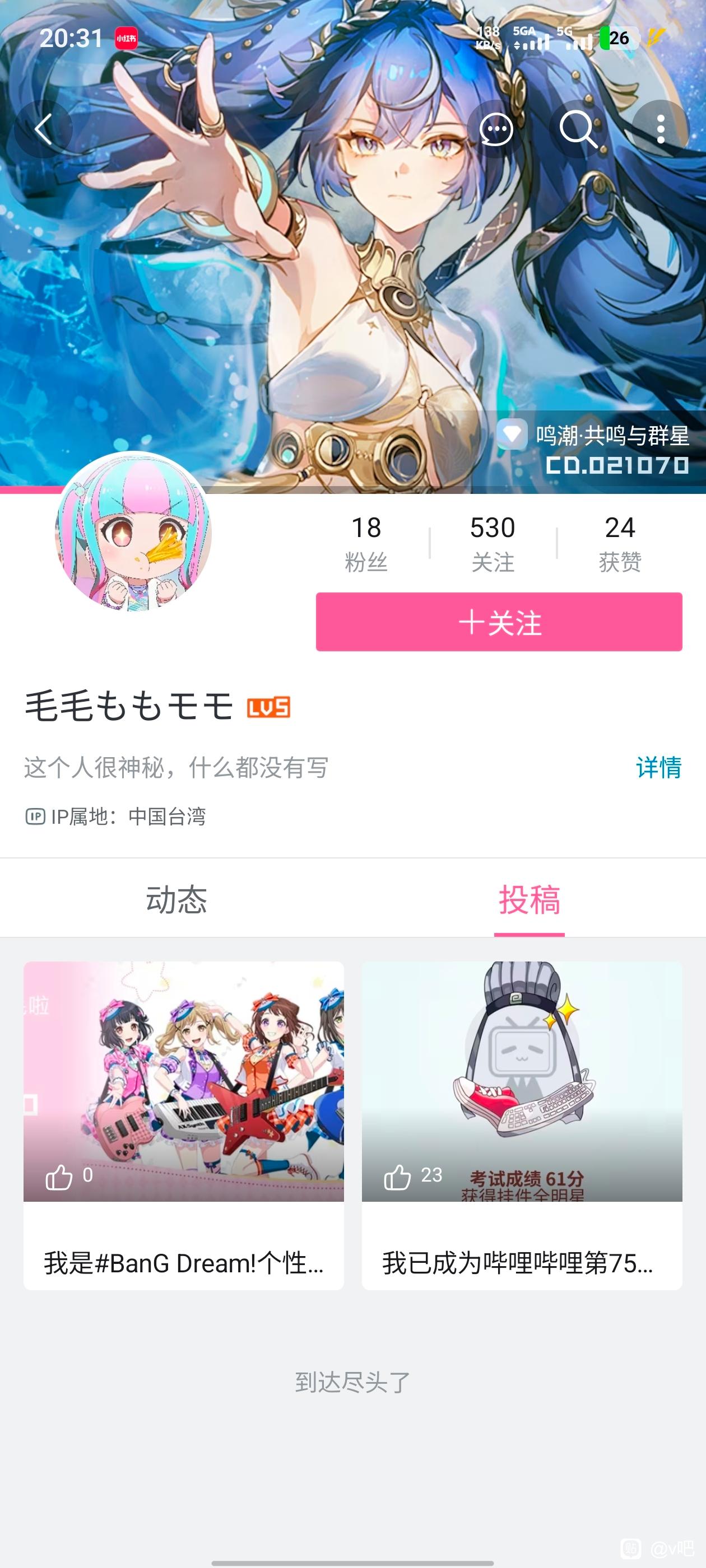The width and height of the screenshot is (706, 1568).
Task: View the 530 关注 following list
Action: coord(493,543)
